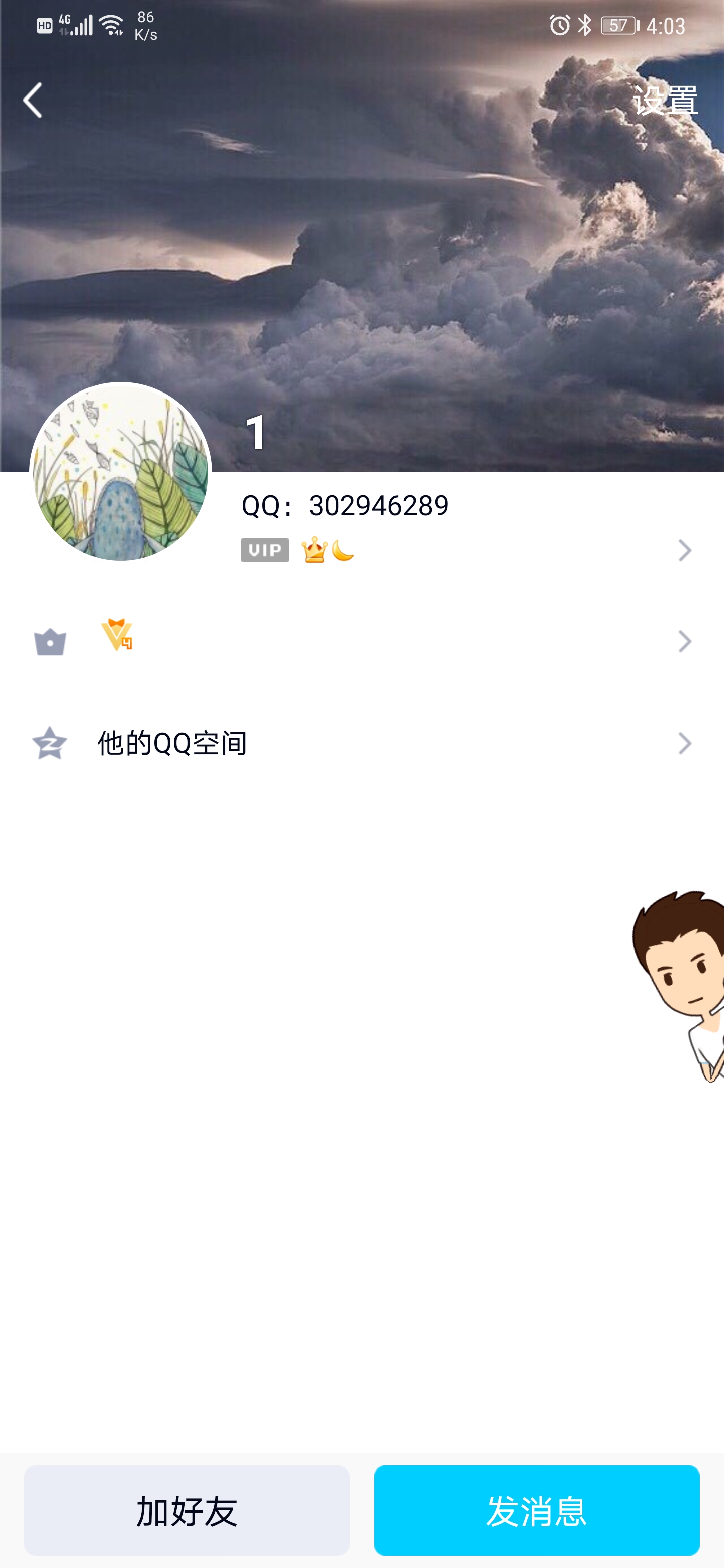This screenshot has width=724, height=1568.
Task: View the profile avatar picture
Action: coord(121,472)
